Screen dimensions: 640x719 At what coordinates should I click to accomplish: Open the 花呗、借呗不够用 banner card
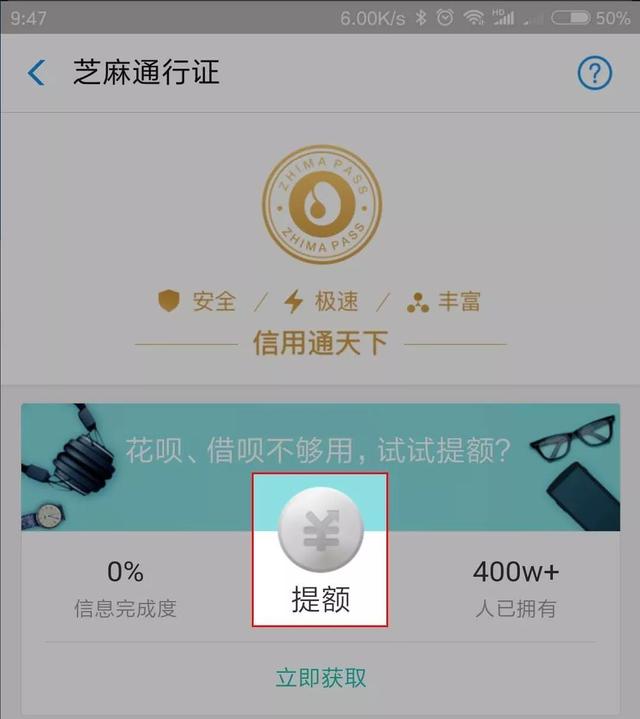pyautogui.click(x=318, y=449)
